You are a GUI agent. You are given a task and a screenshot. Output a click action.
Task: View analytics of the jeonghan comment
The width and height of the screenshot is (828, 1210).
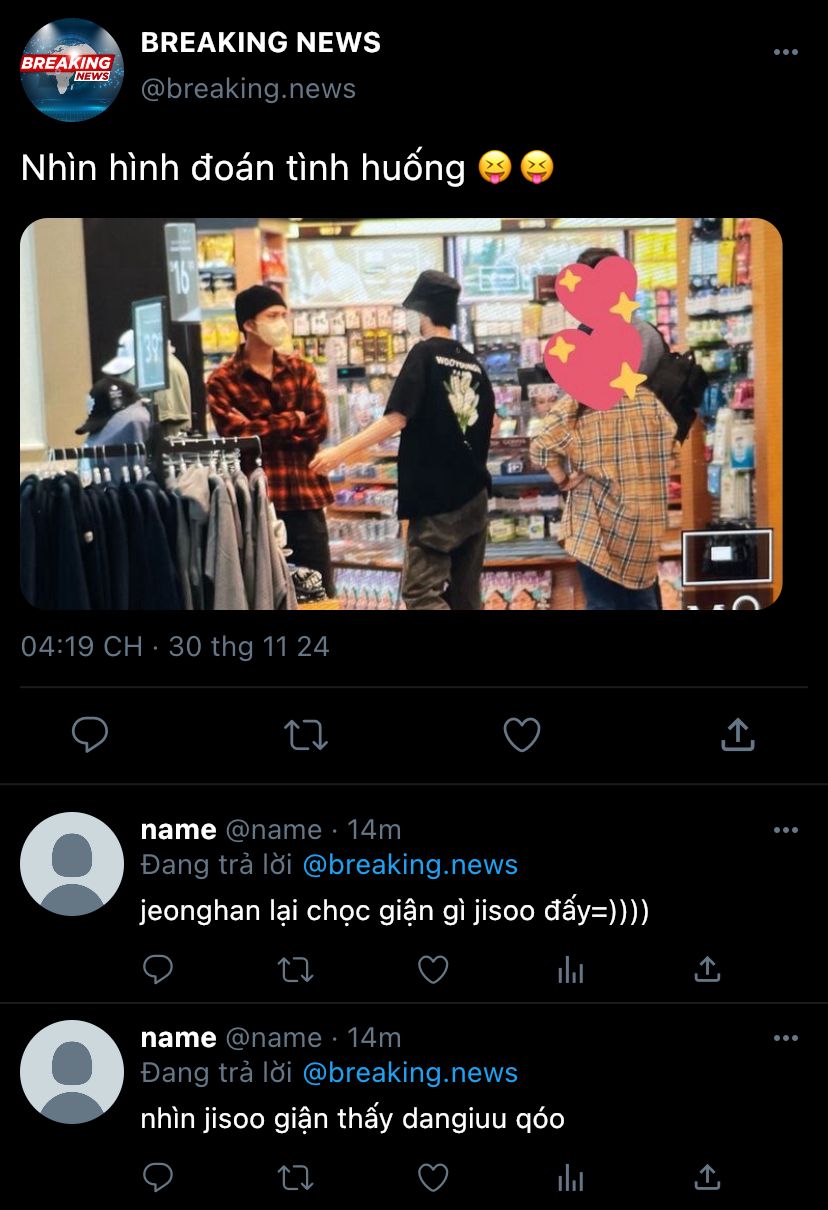point(570,969)
